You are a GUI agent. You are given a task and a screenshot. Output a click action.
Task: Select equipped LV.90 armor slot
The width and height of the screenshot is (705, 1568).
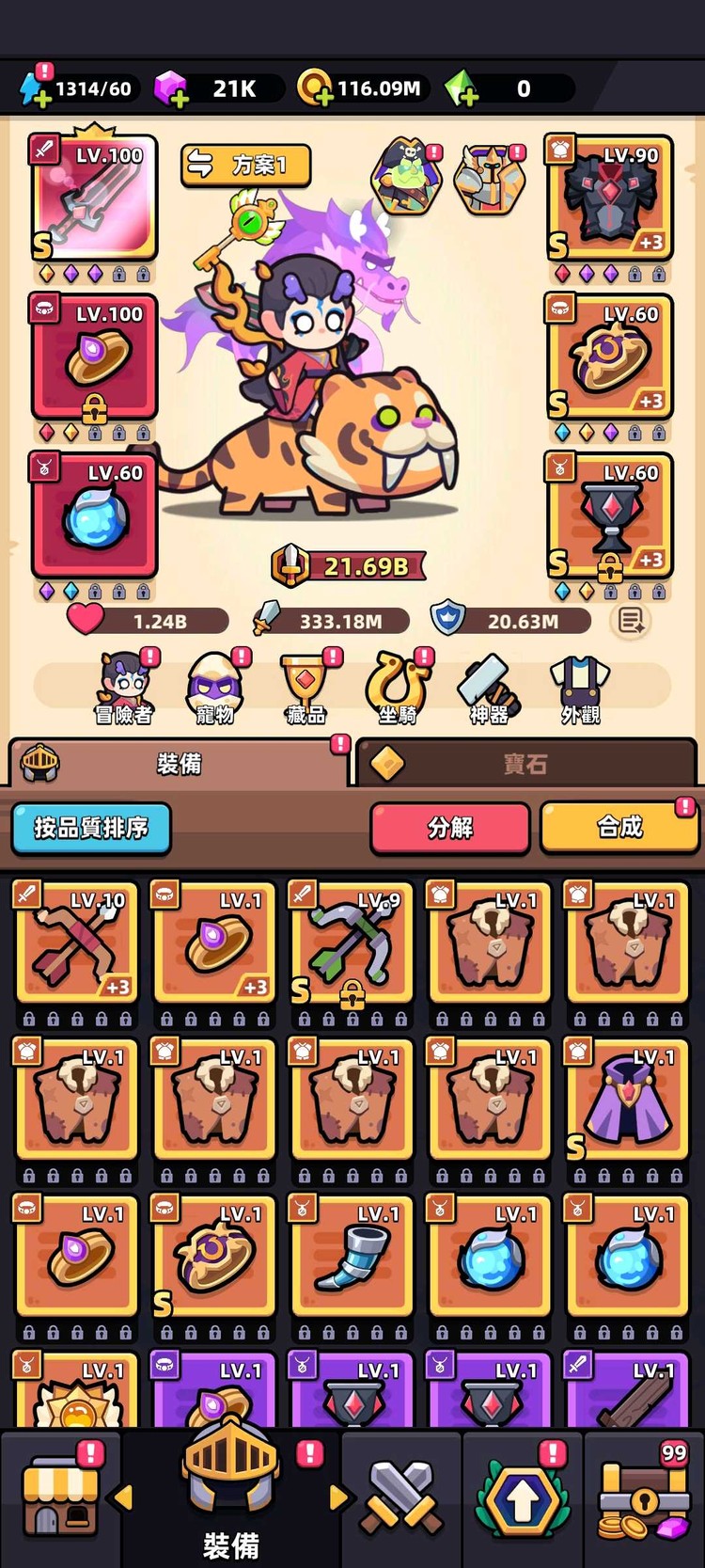pos(610,198)
